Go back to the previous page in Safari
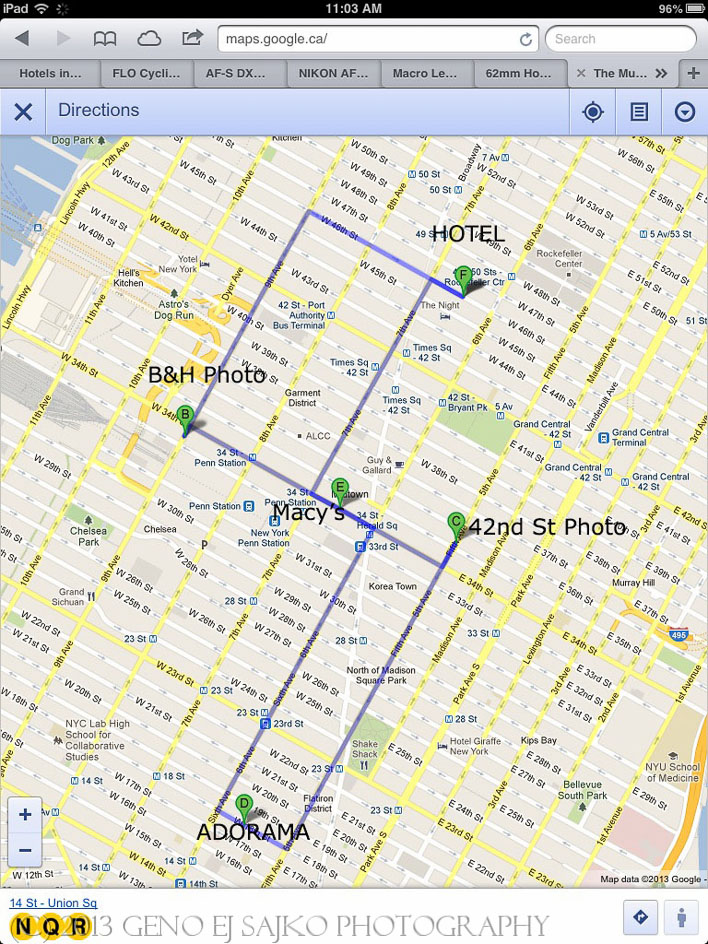 (x=21, y=39)
